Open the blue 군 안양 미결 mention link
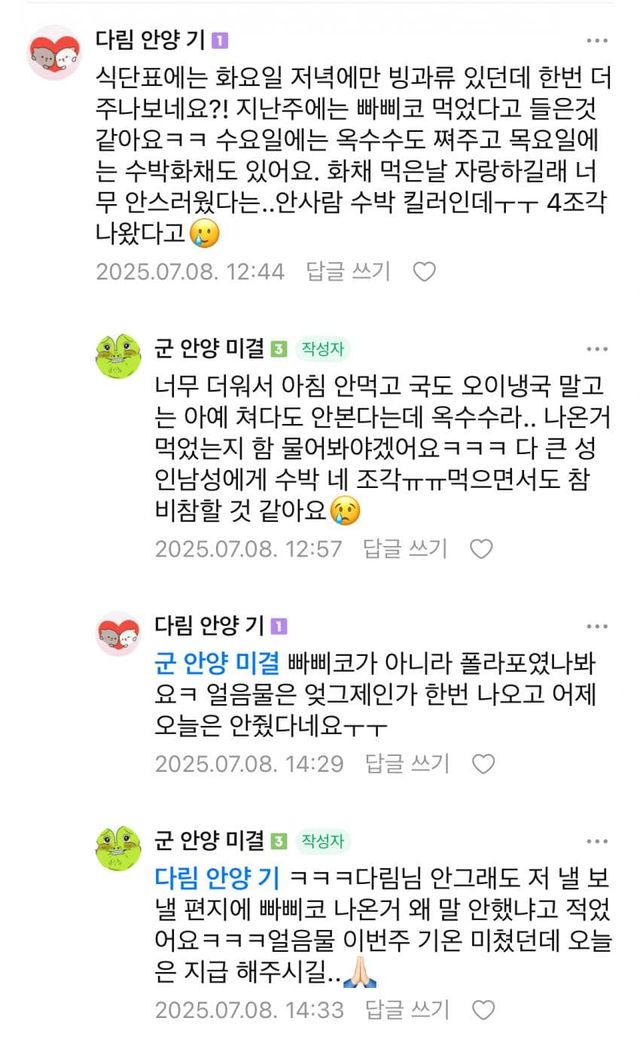This screenshot has width=640, height=1046. click(x=217, y=663)
